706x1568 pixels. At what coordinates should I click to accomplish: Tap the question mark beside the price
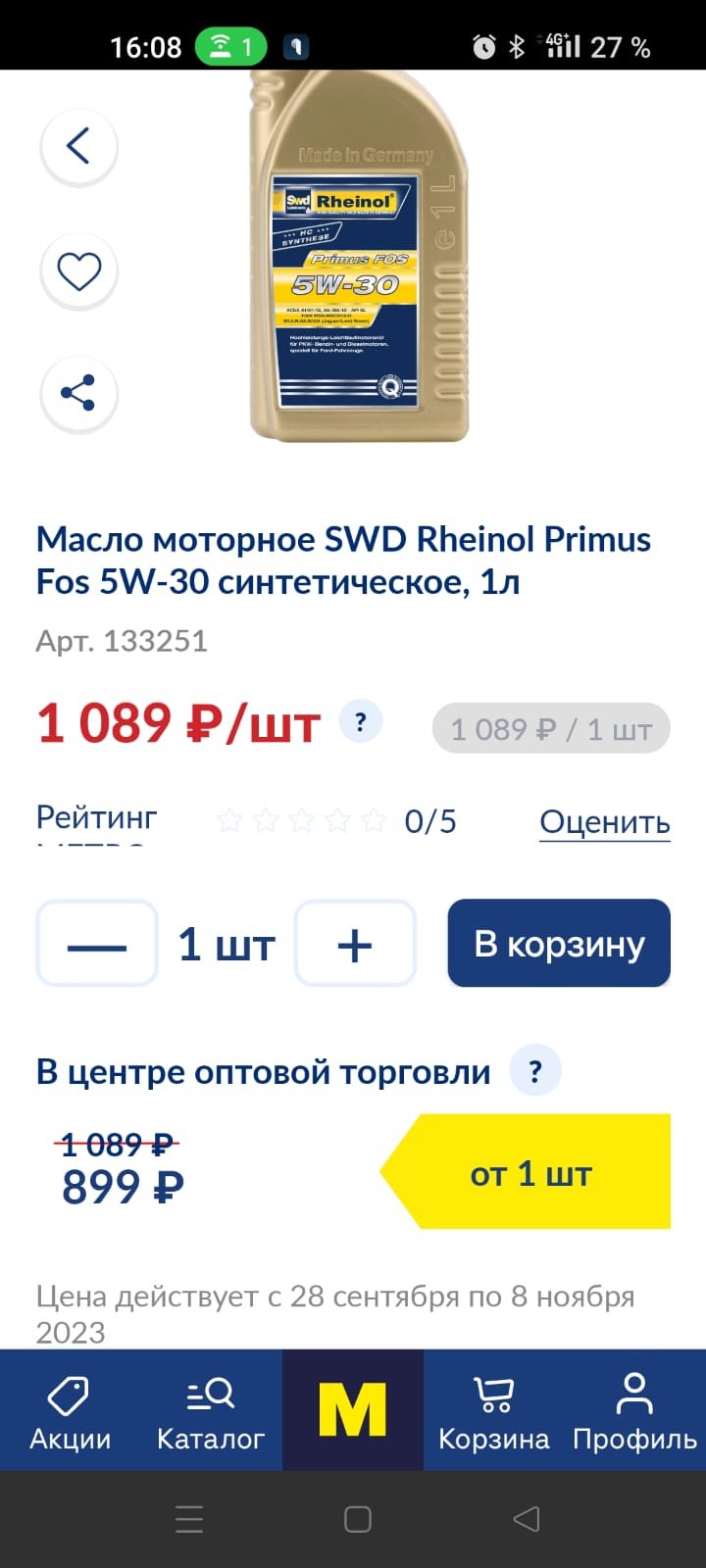[361, 723]
